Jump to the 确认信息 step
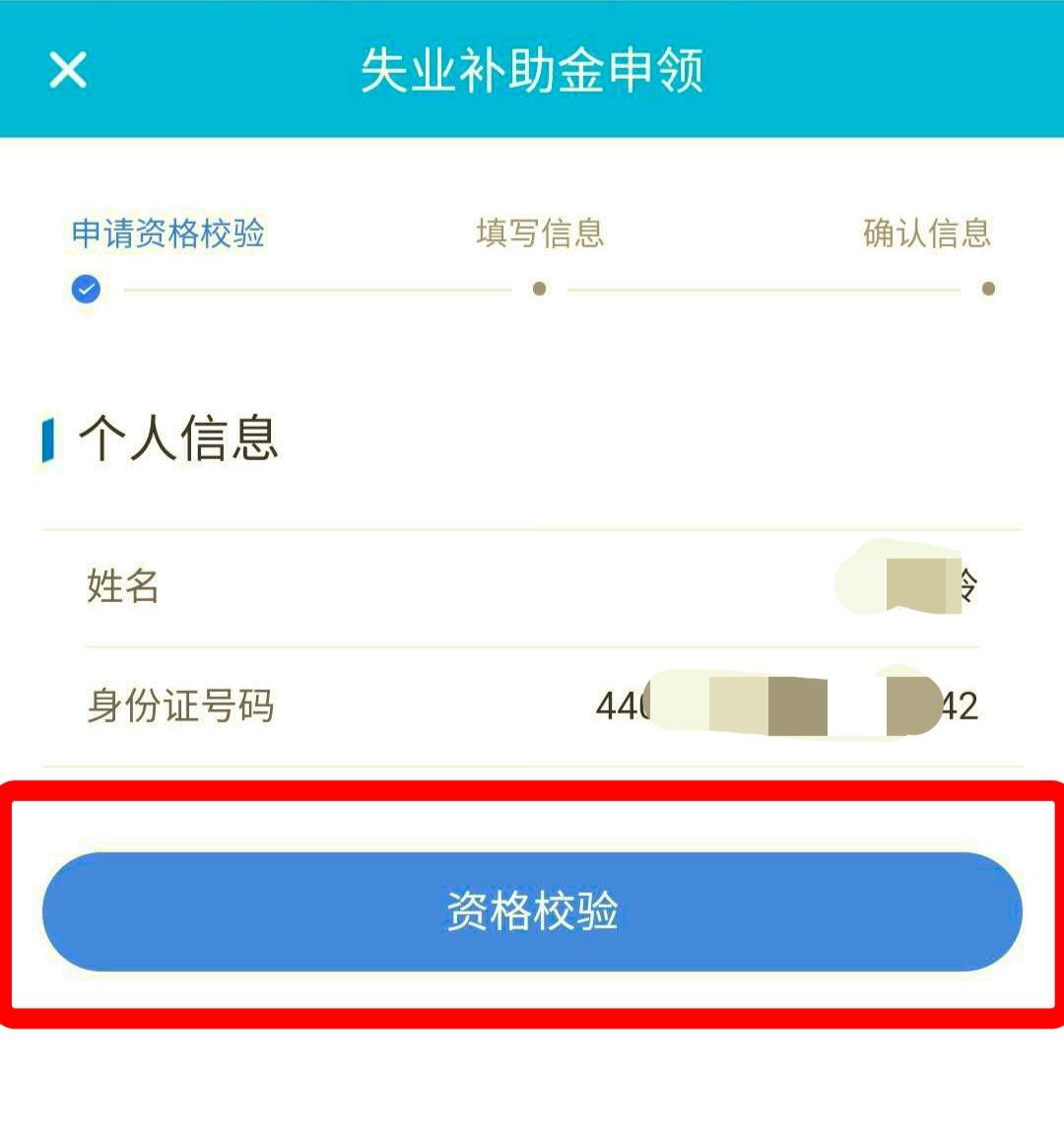 click(927, 235)
